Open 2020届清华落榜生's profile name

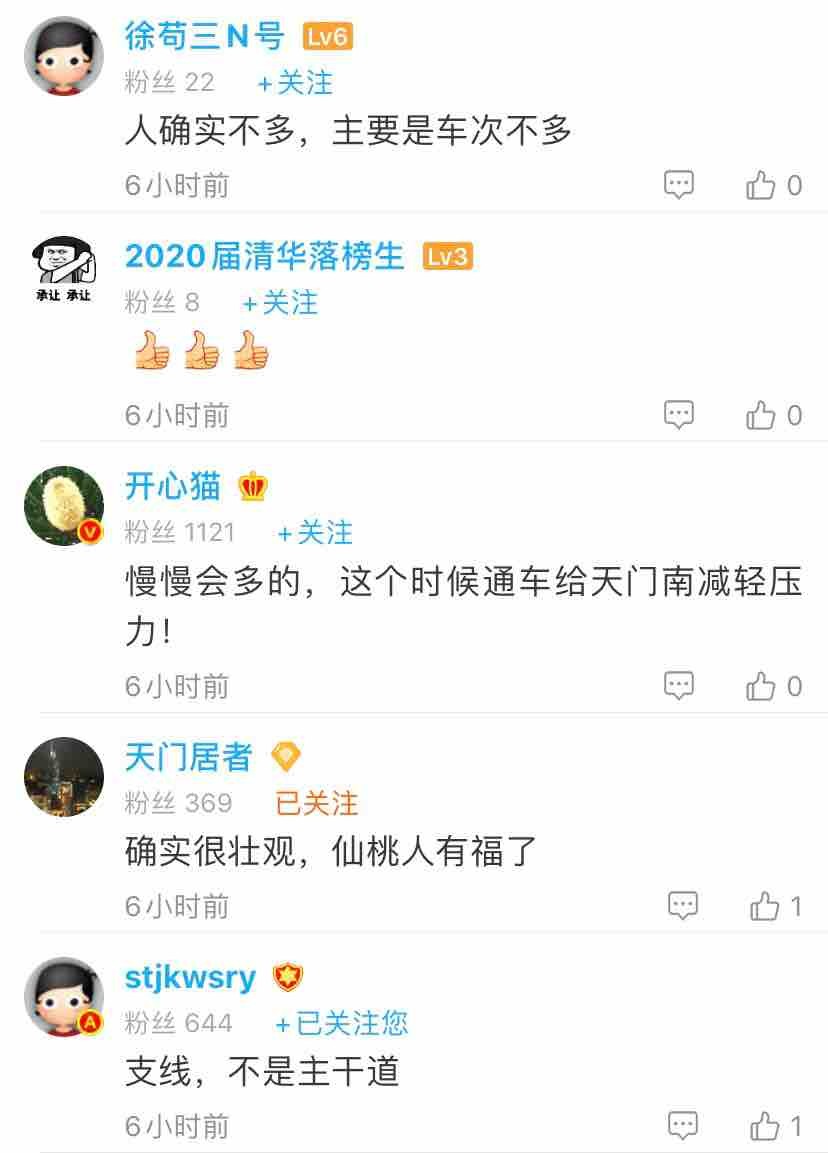pyautogui.click(x=264, y=256)
